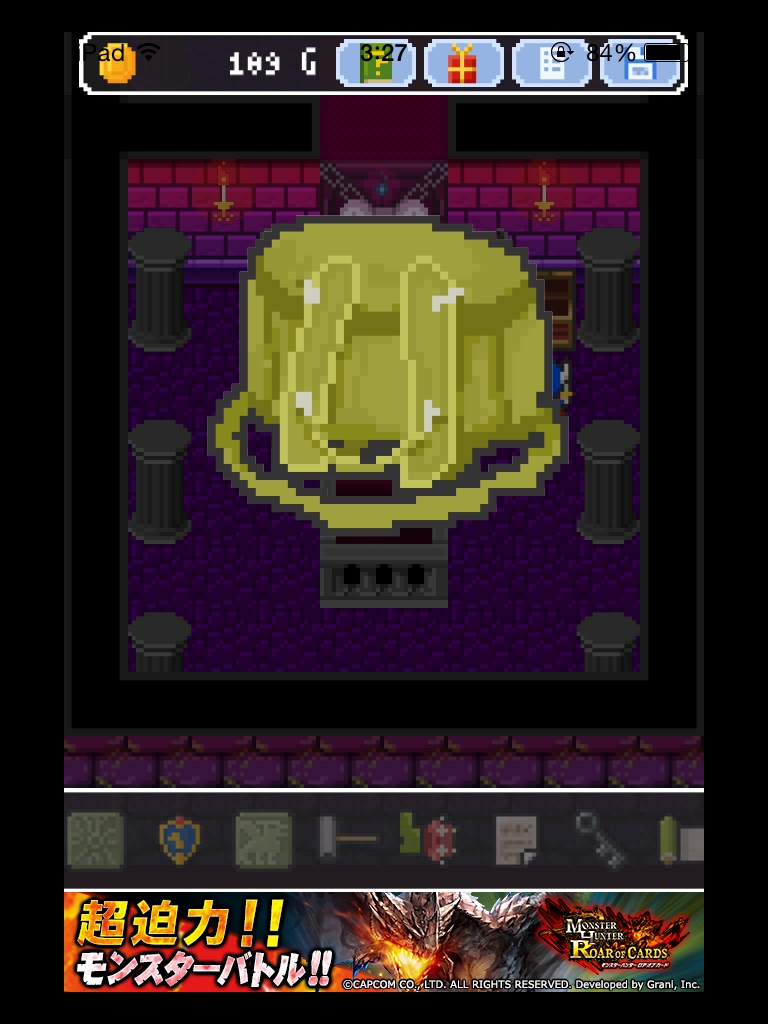Select the key in the inventory
Image resolution: width=768 pixels, height=1024 pixels.
coord(599,838)
